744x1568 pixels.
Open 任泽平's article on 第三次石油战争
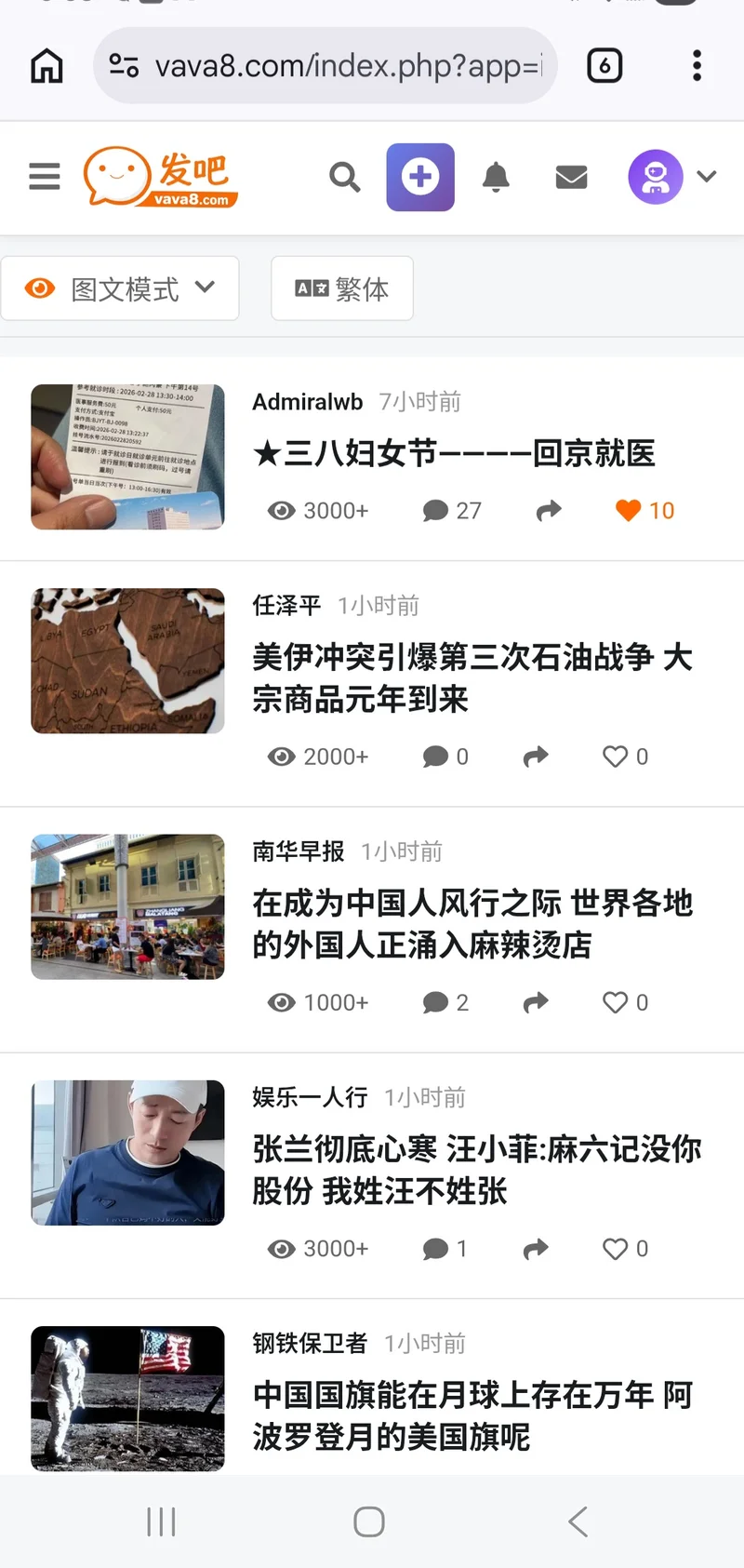click(472, 677)
